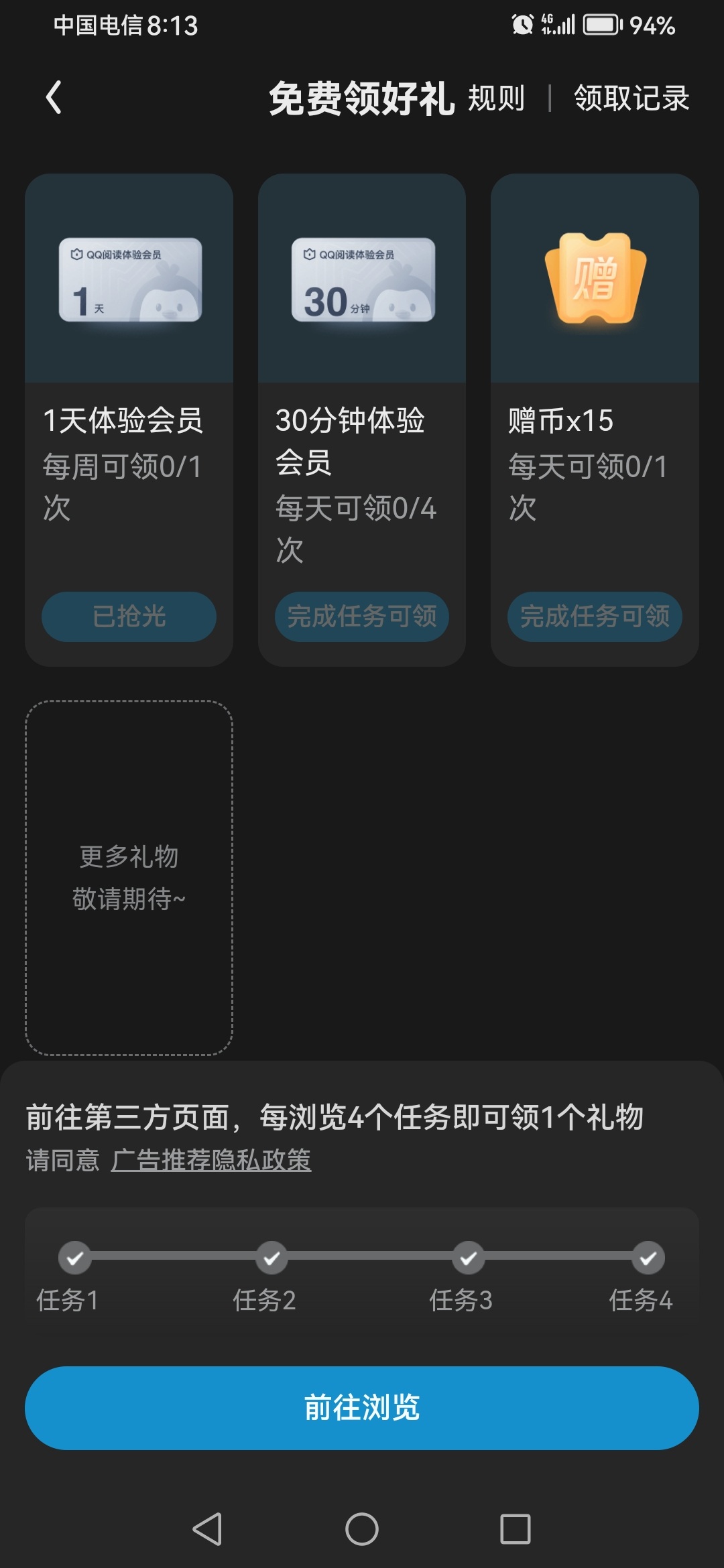Screen dimensions: 724x1568
Task: Tap 完成任务可领 under 30分钟体验会员
Action: pyautogui.click(x=362, y=616)
